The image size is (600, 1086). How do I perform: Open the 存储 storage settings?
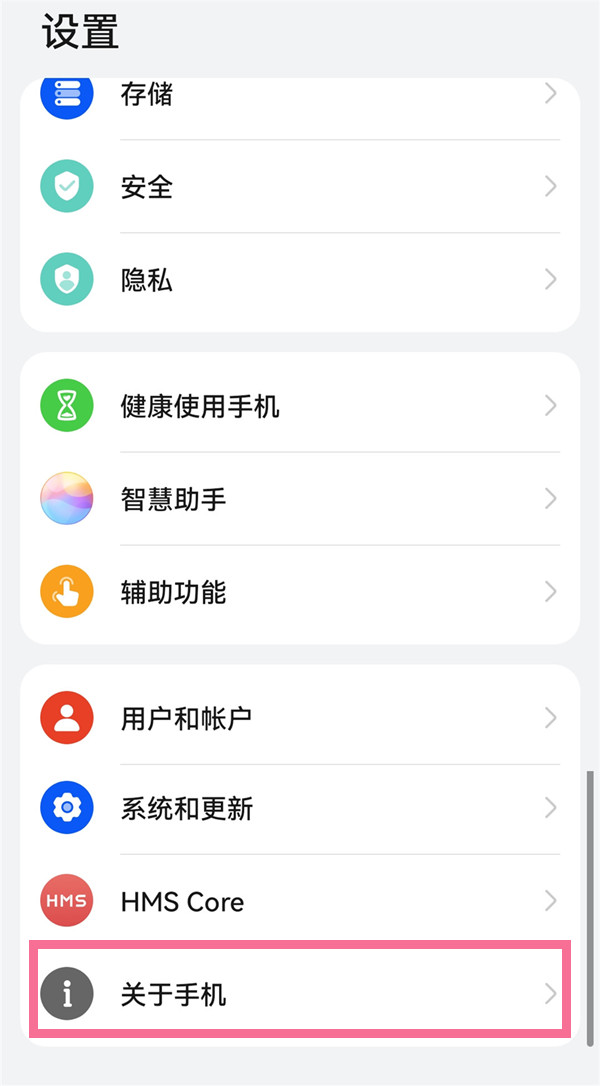click(300, 96)
